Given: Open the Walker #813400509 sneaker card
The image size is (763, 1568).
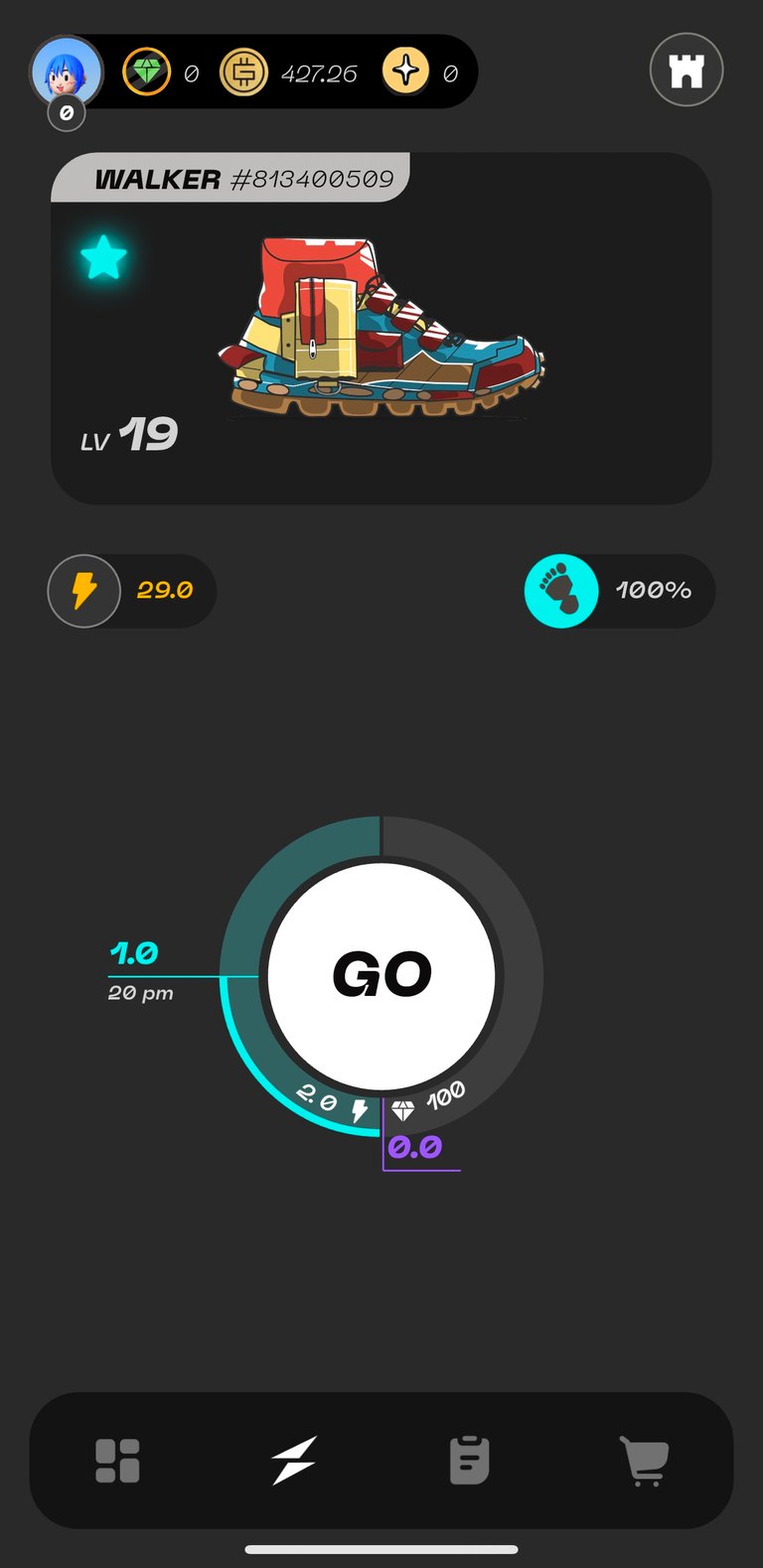Looking at the screenshot, I should click(381, 329).
